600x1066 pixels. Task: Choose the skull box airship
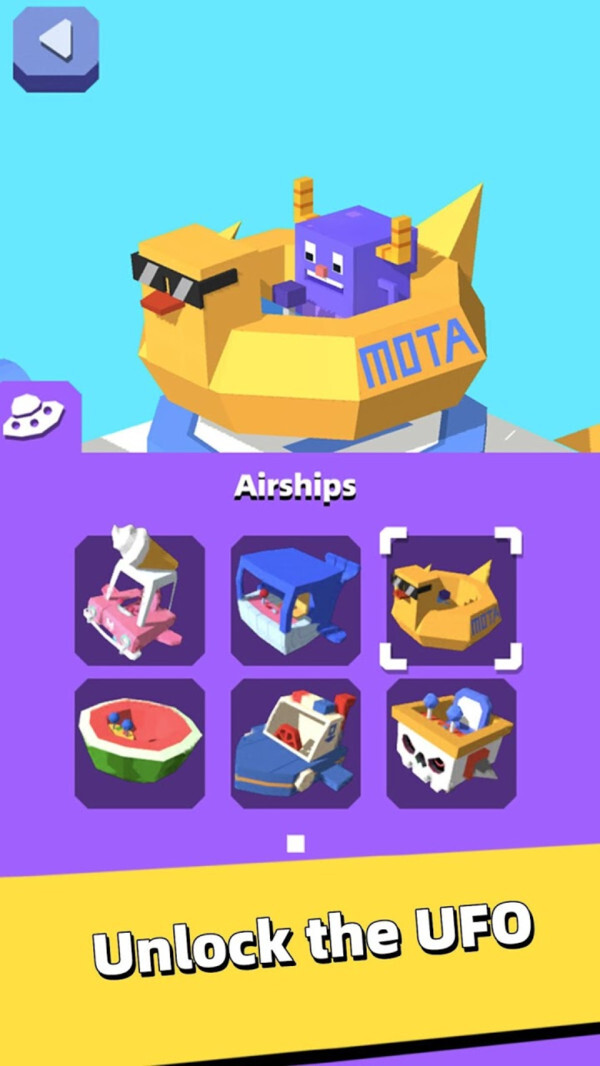tap(450, 744)
